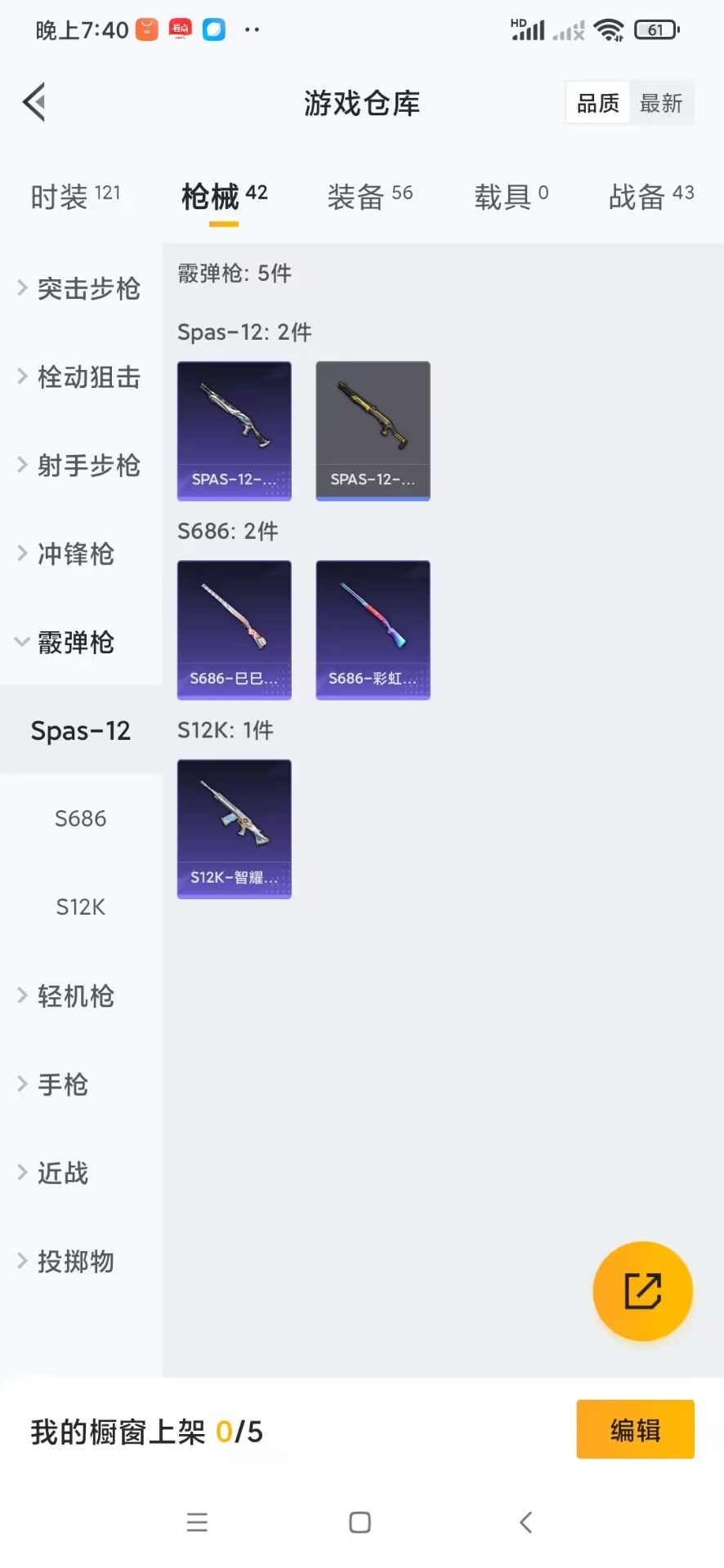724x1568 pixels.
Task: Select S686 in the side list
Action: 80,818
